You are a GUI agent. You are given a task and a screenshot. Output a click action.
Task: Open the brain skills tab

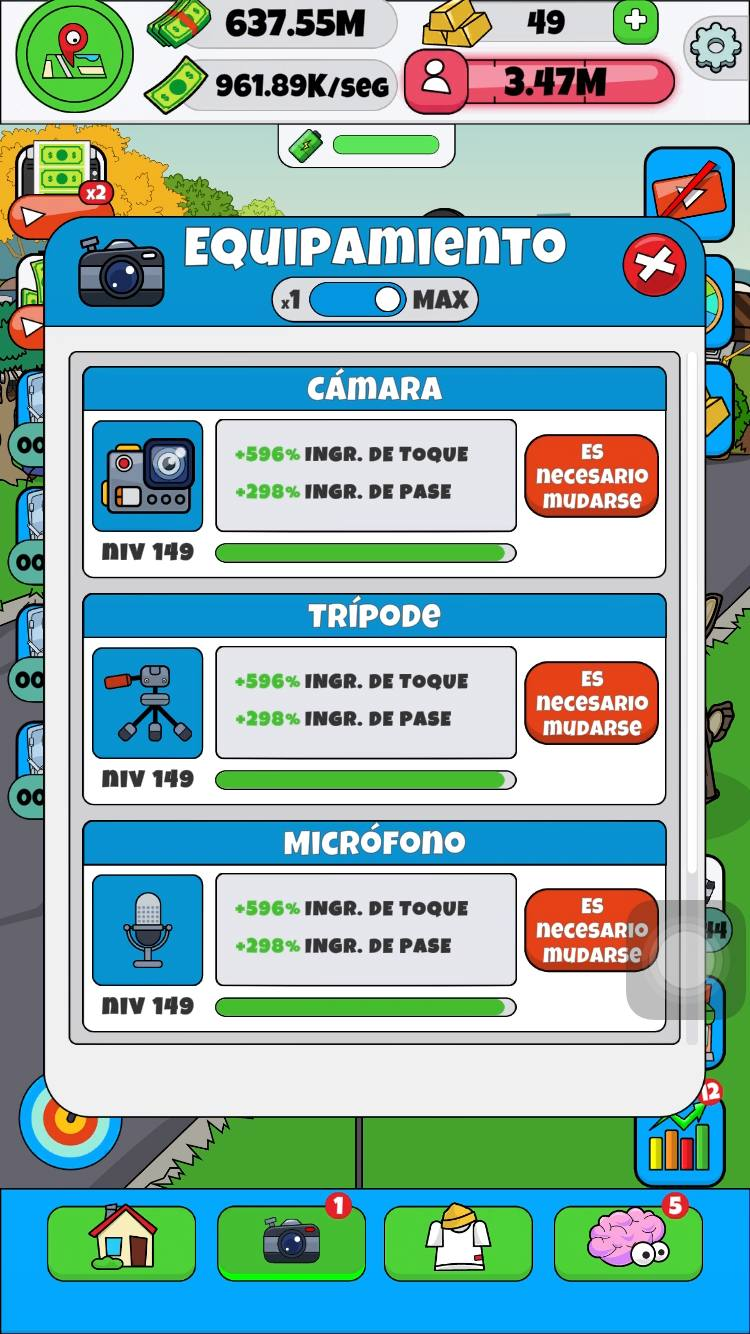627,1241
